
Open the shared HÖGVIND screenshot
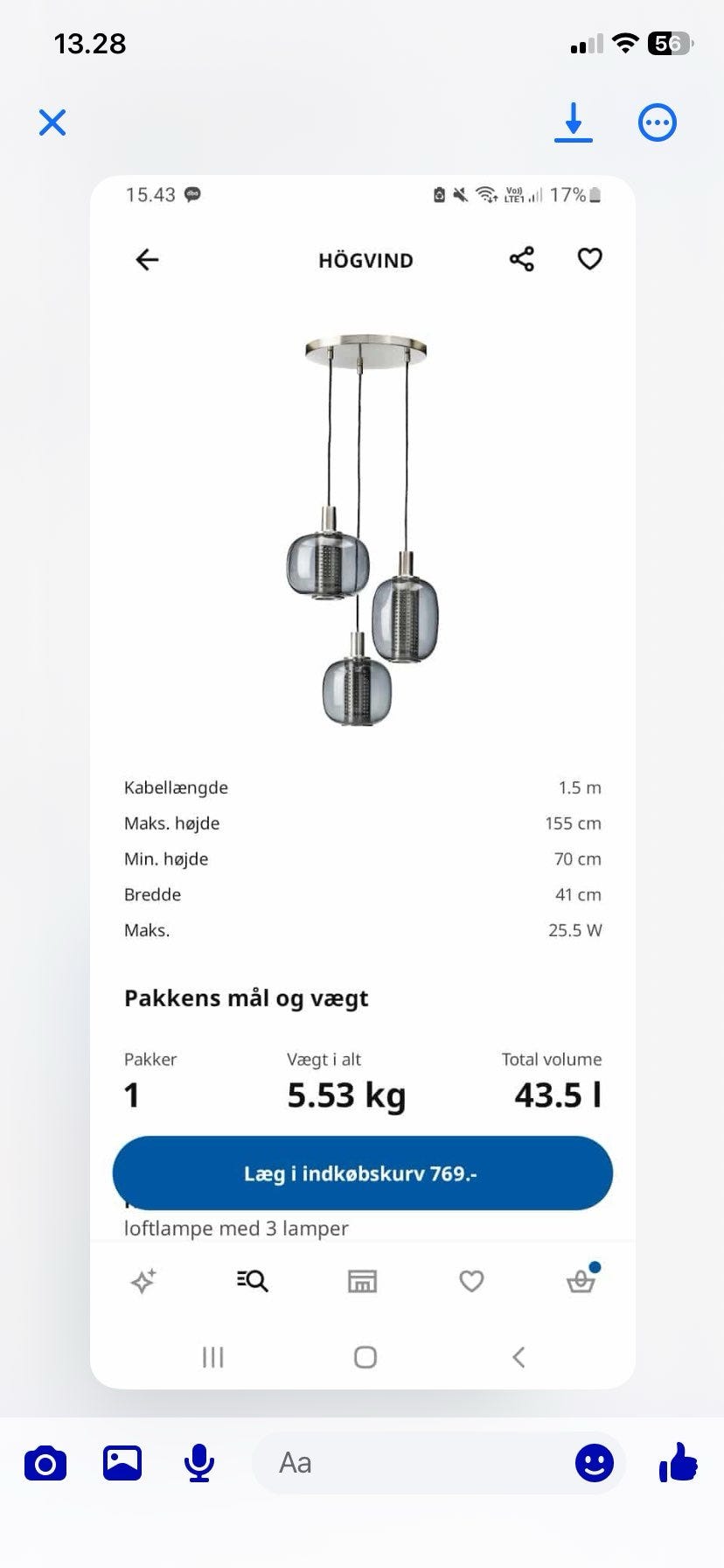point(362,781)
